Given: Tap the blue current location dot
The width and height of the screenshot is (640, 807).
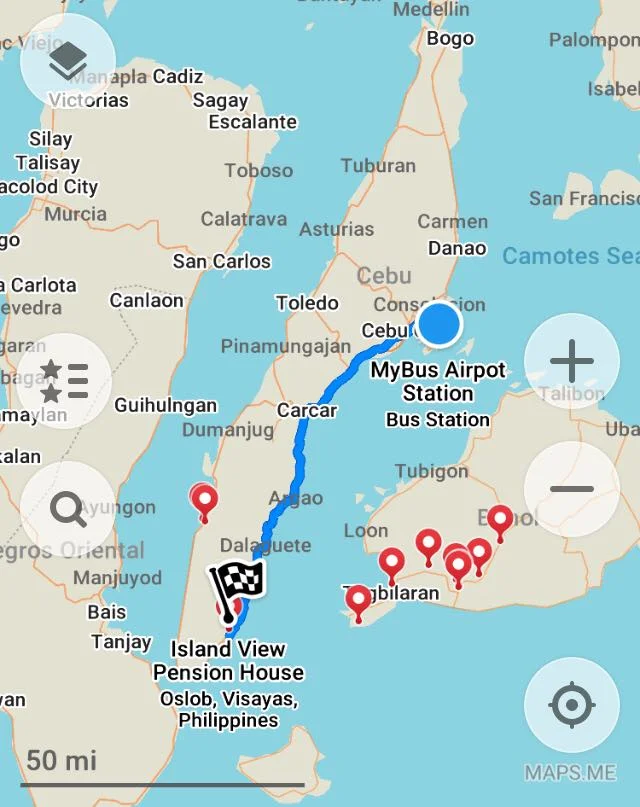Looking at the screenshot, I should pyautogui.click(x=438, y=324).
